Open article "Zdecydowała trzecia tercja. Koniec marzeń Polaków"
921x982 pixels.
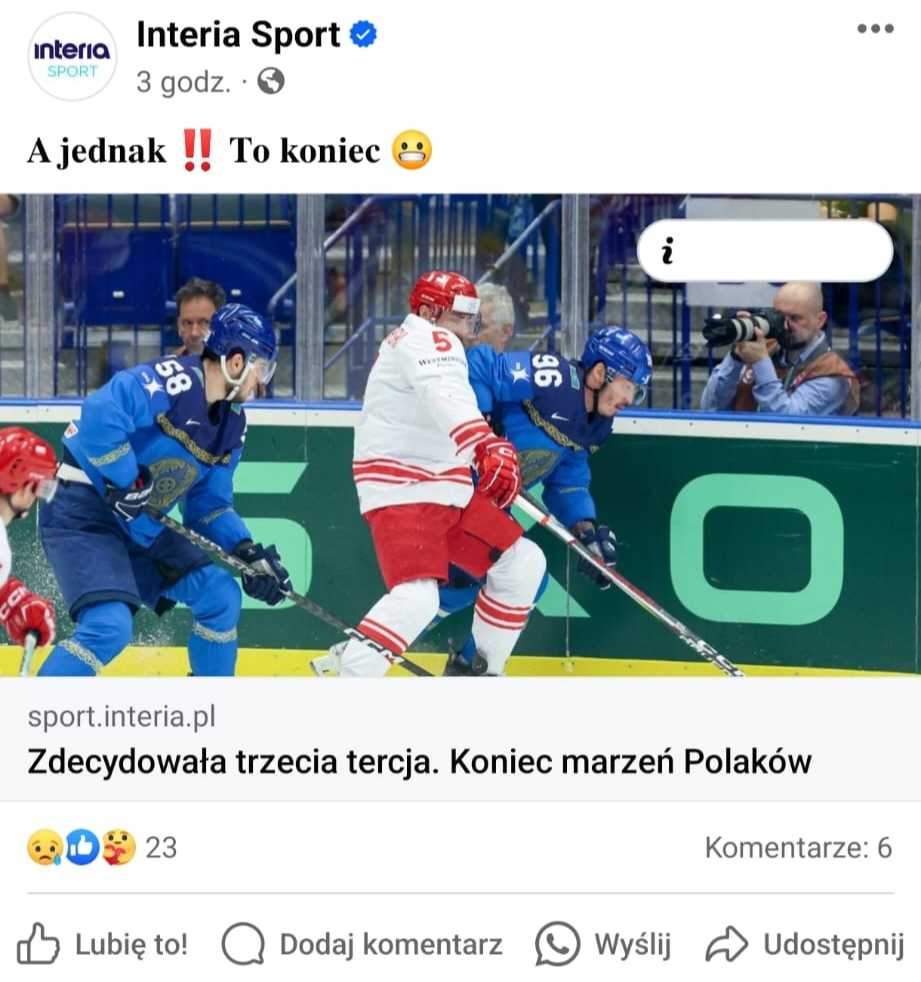coord(420,762)
